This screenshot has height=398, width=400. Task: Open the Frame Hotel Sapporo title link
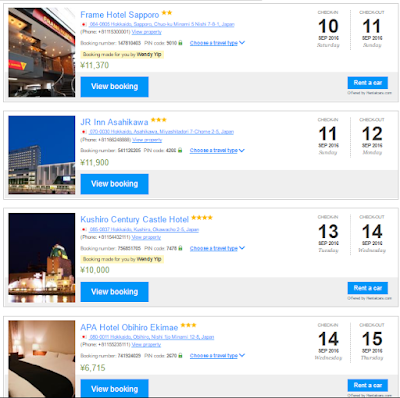pyautogui.click(x=119, y=15)
